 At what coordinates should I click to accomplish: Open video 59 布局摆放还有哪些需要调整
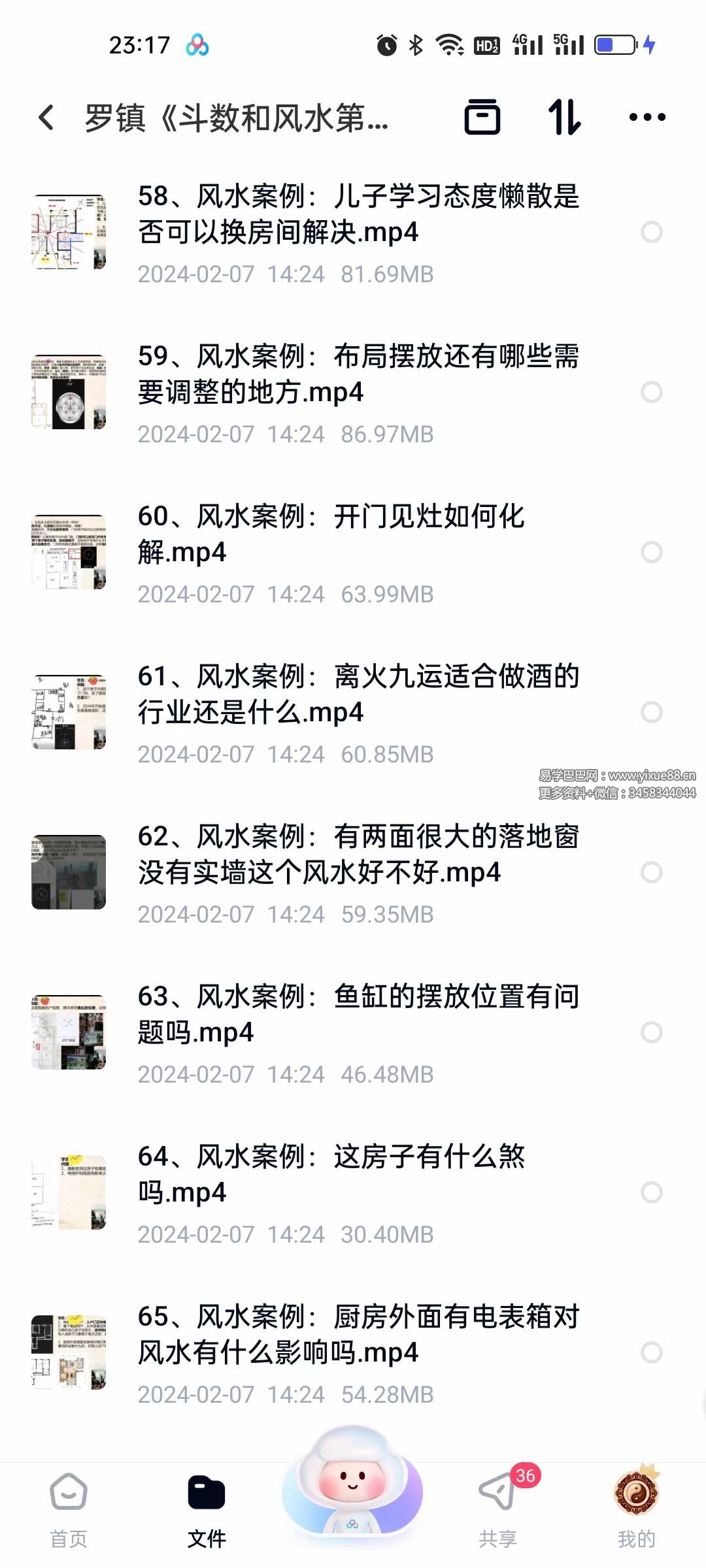pyautogui.click(x=358, y=374)
